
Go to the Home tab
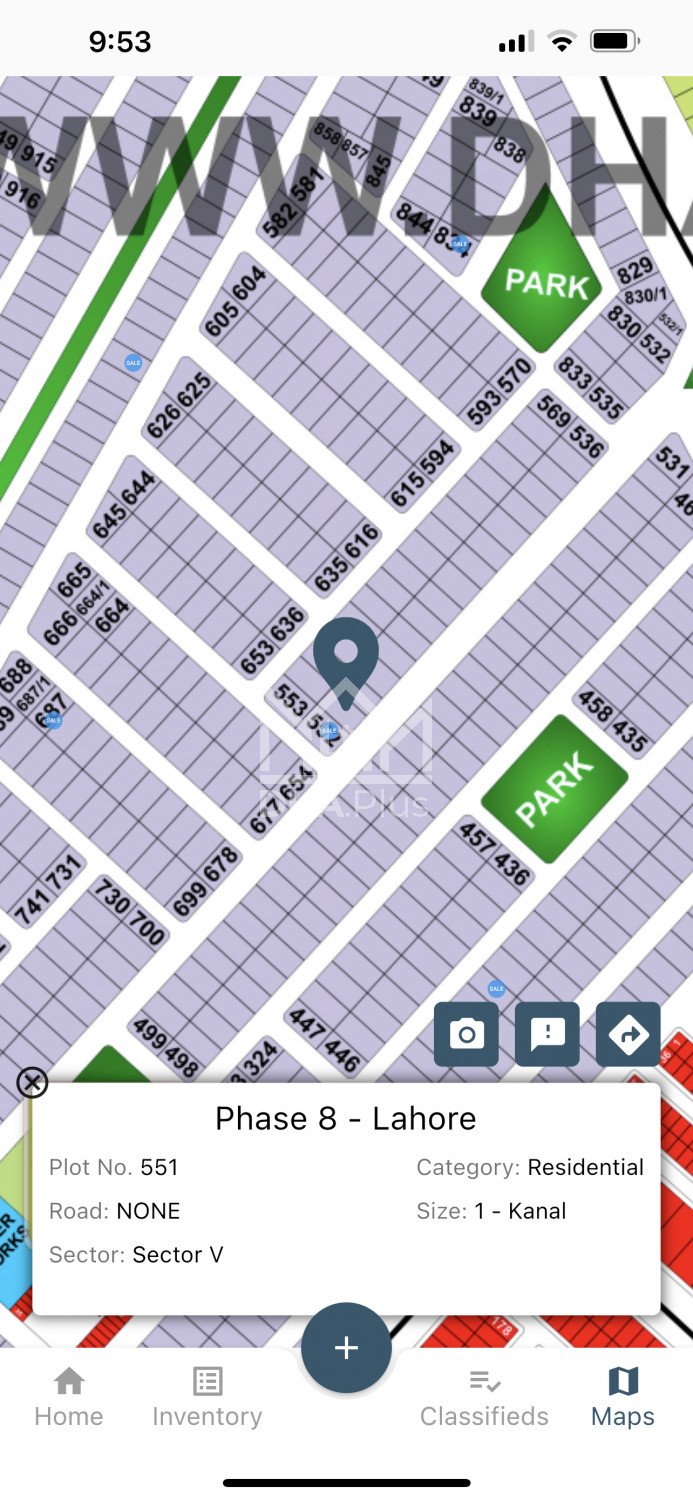(x=69, y=1398)
